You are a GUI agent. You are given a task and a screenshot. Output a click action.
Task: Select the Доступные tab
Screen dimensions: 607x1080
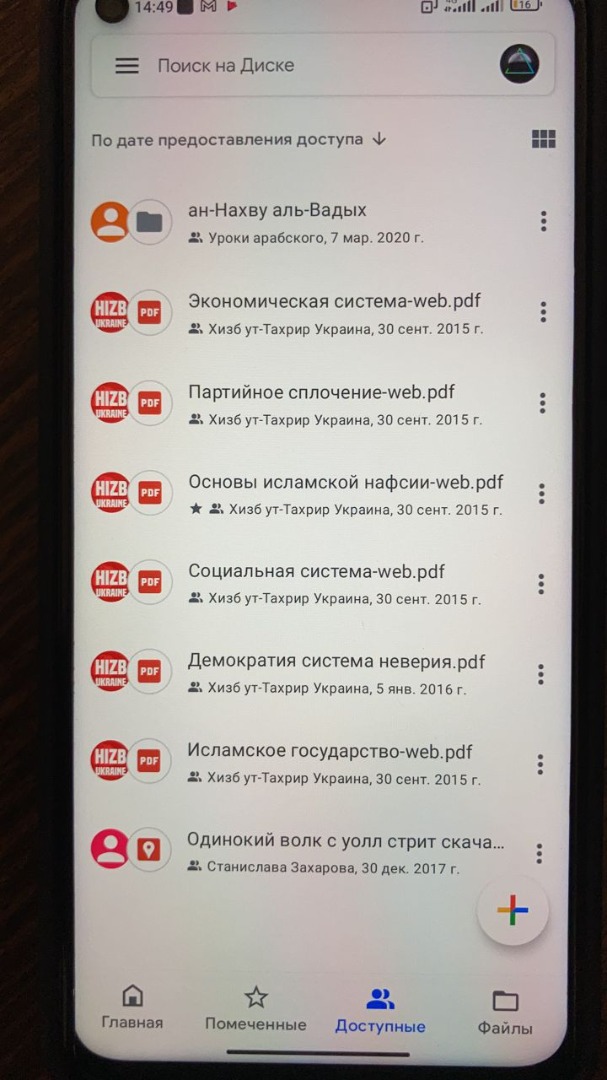tap(380, 1010)
